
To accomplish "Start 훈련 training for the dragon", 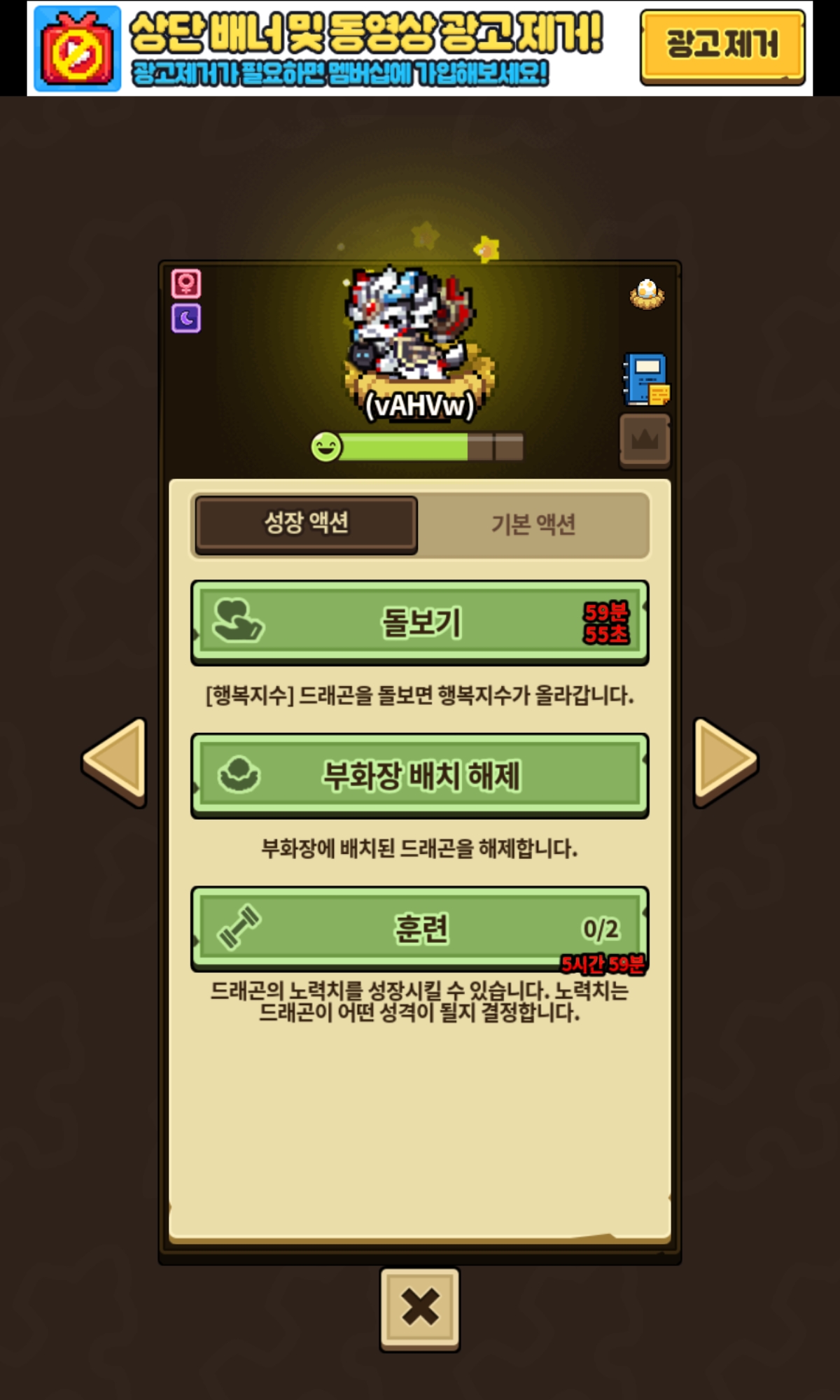I will click(x=419, y=929).
